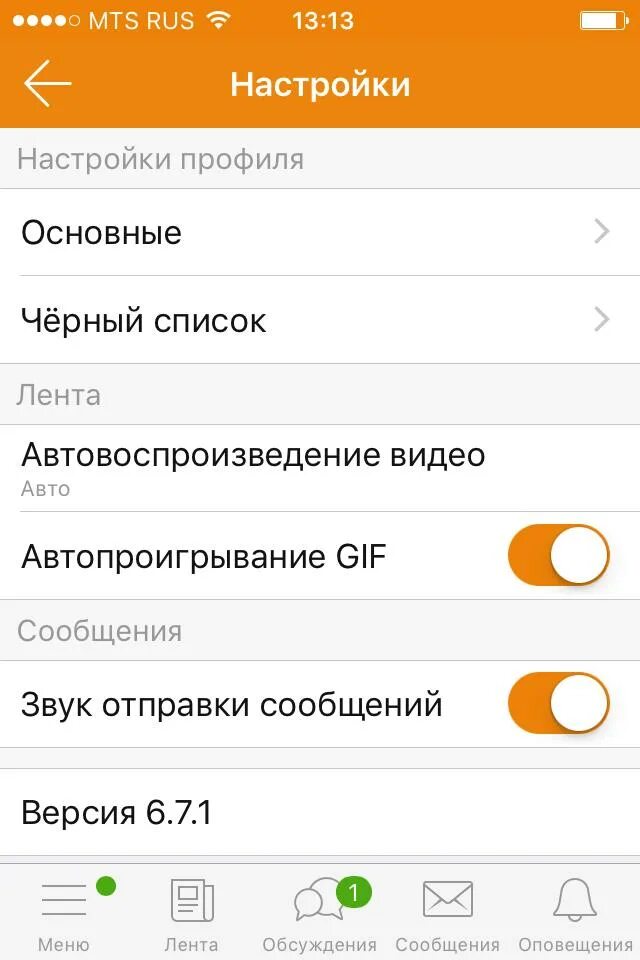Disable the Автопроигрывание GIF switch
Screen dimensions: 640x960
point(558,555)
